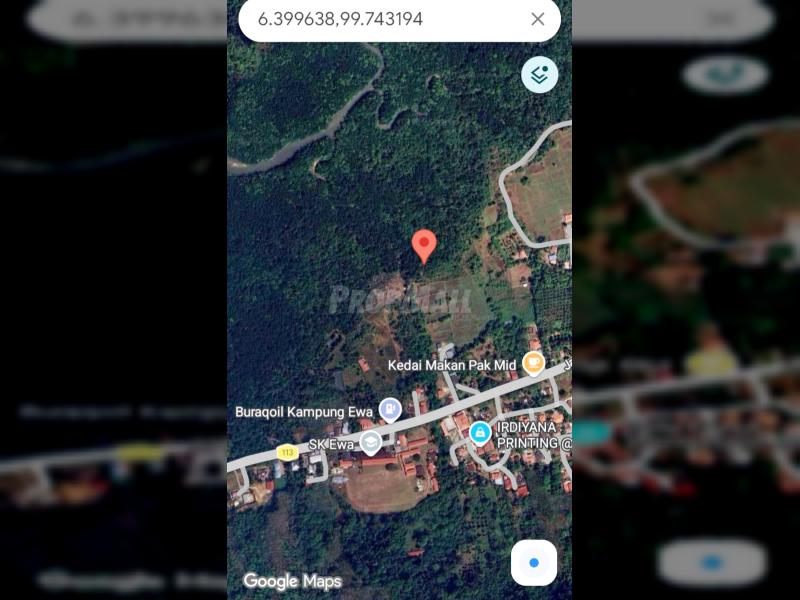Clear the searched coordinates
Image resolution: width=800 pixels, height=600 pixels.
pos(538,19)
